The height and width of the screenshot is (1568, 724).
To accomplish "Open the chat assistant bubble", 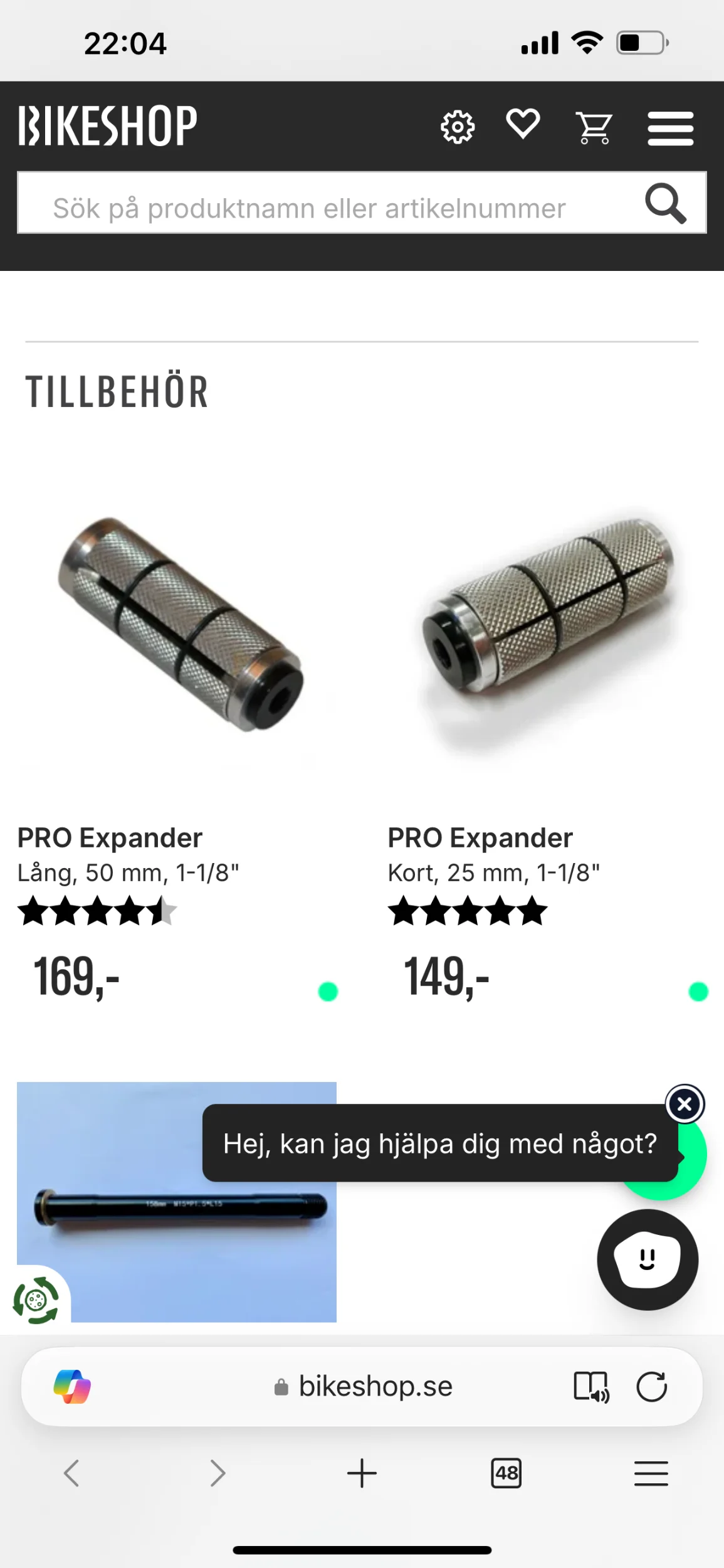I will [x=647, y=1259].
